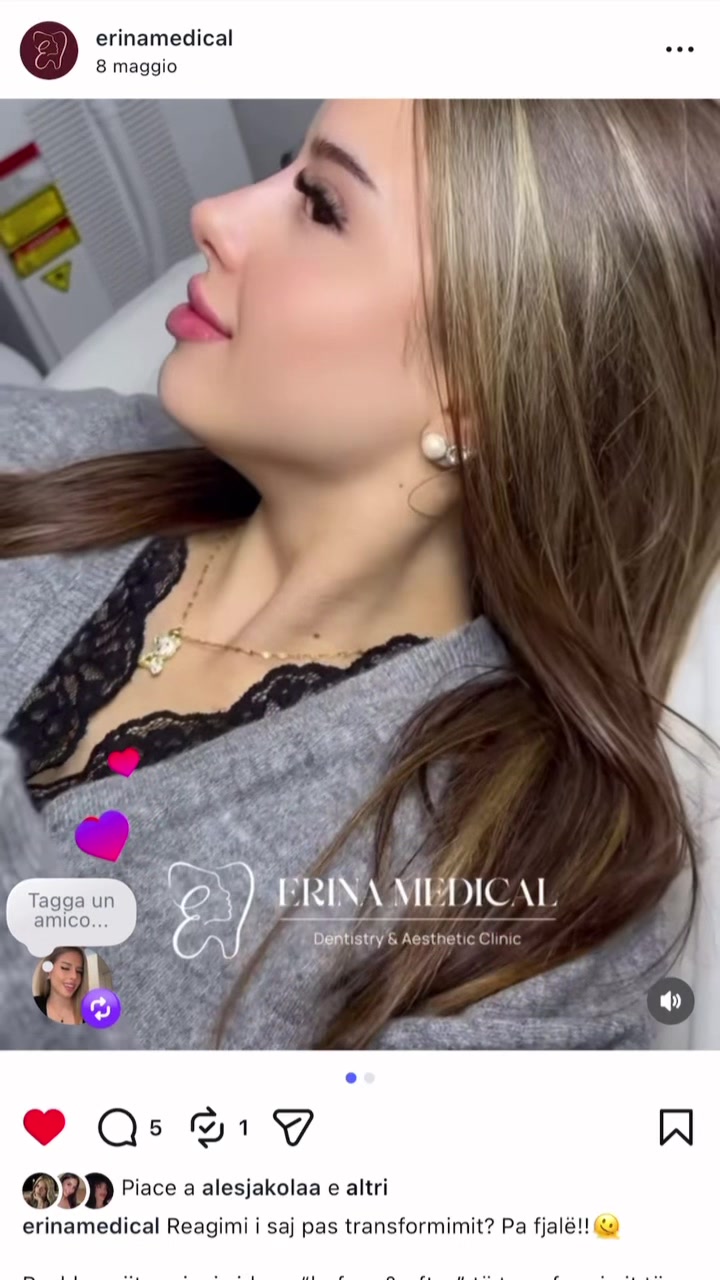Tap the 'Tagga un amico...' bubble
Viewport: 720px width, 1280px height.
point(71,911)
